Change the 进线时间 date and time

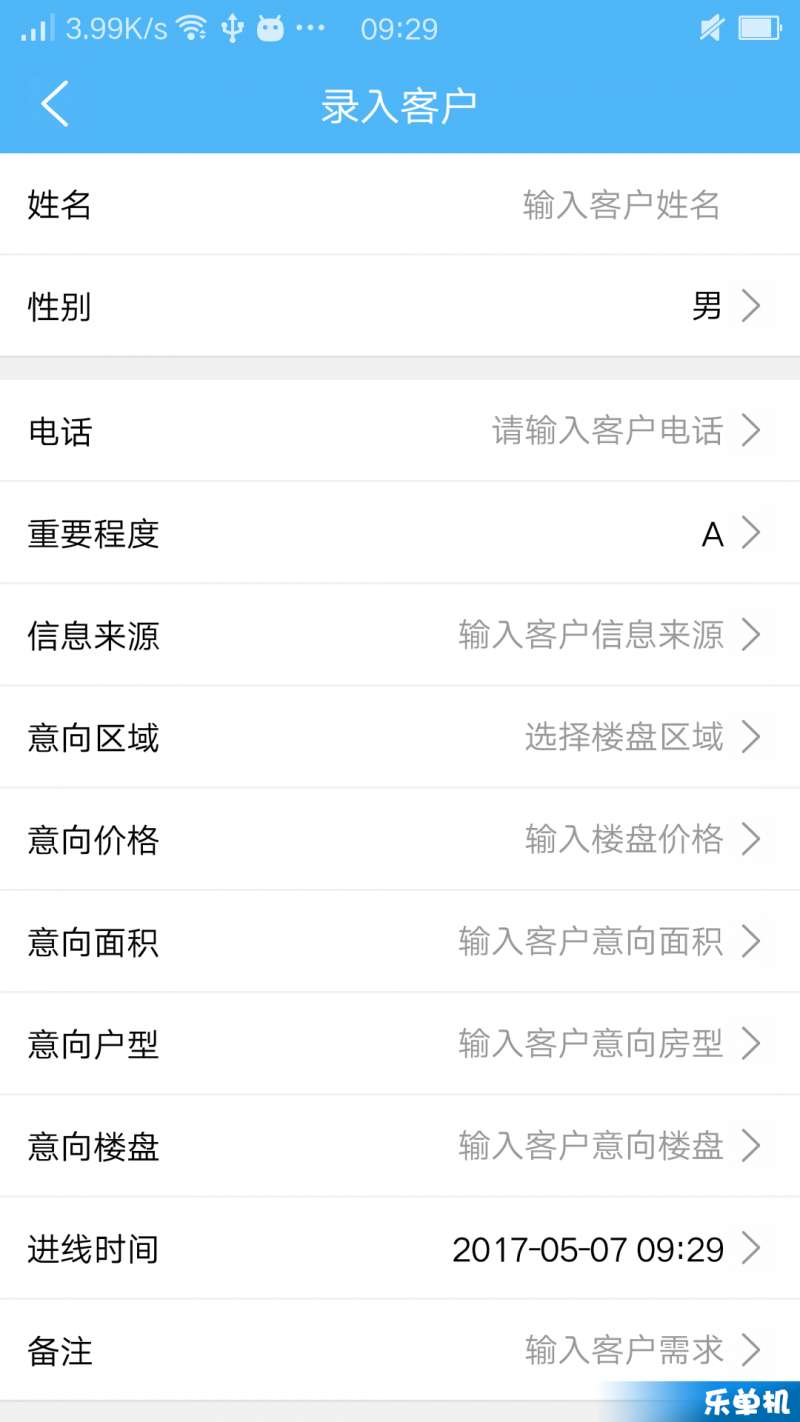click(x=400, y=1248)
